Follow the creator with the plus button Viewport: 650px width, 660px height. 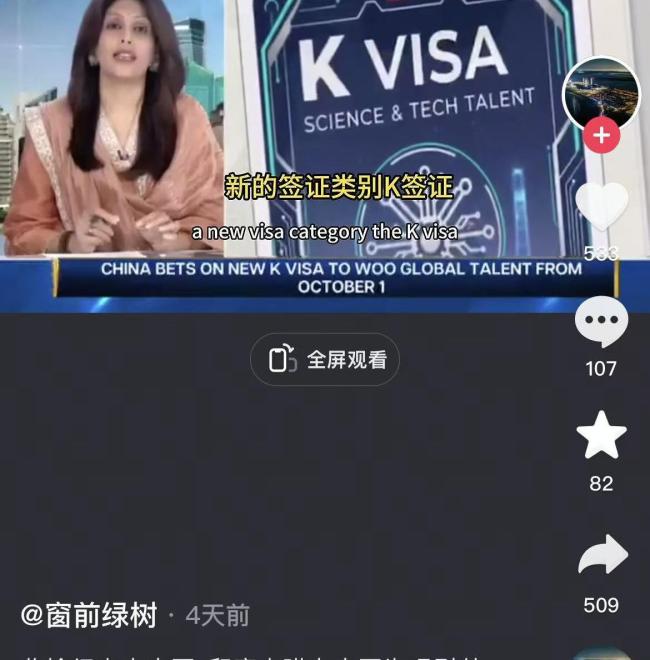601,136
